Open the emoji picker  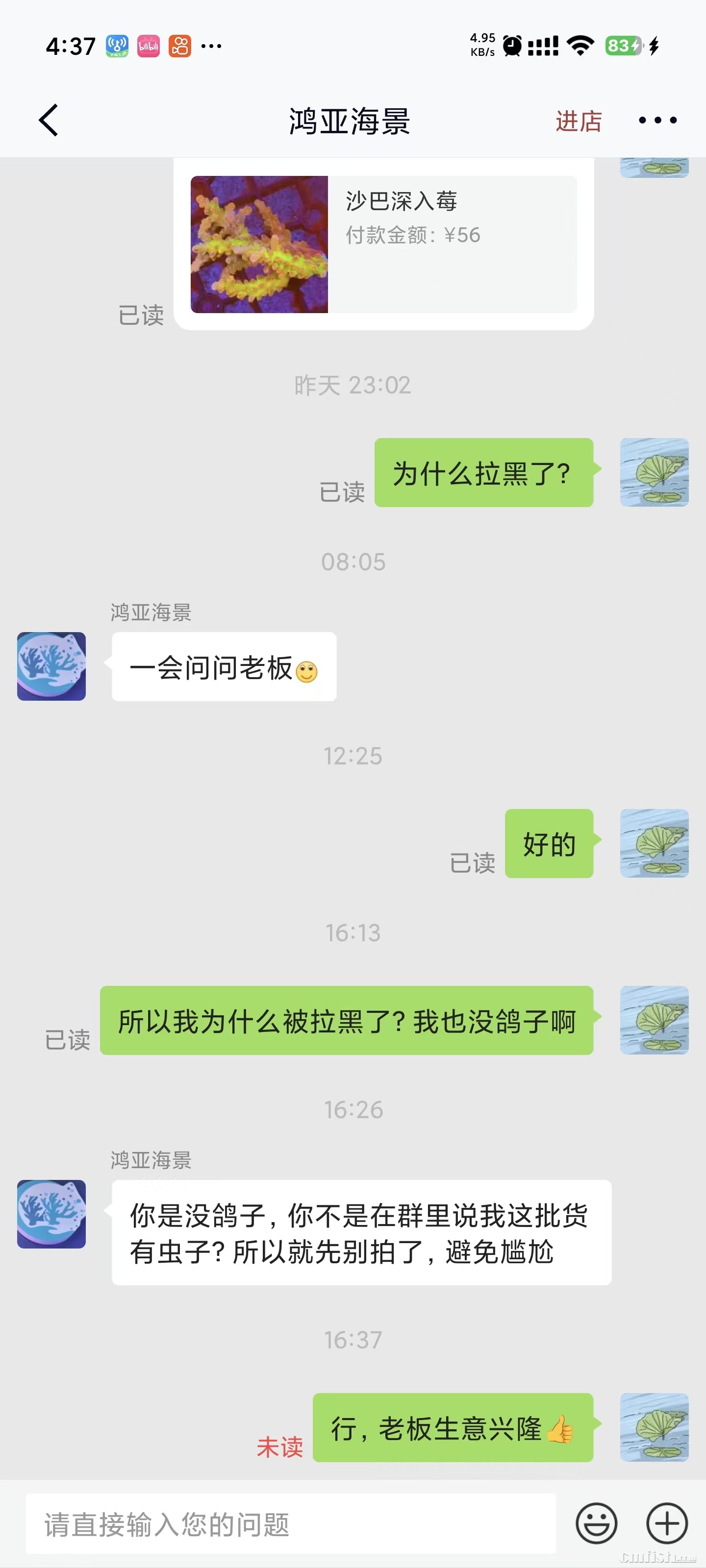coord(596,1523)
